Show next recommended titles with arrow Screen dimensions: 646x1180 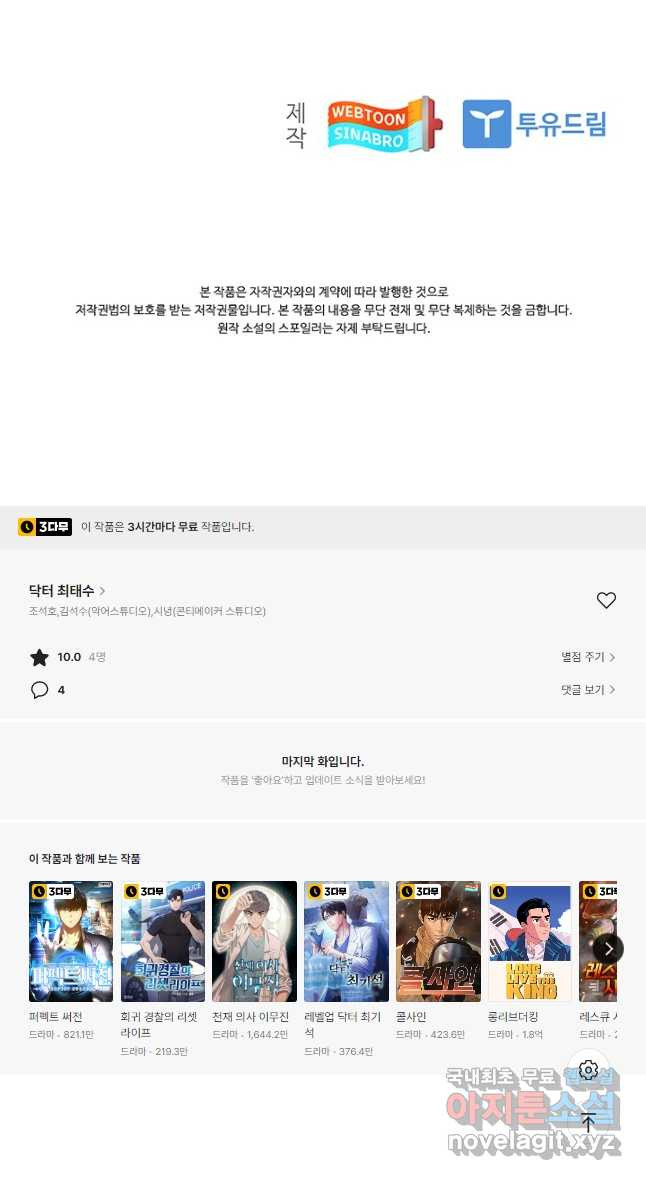[608, 948]
